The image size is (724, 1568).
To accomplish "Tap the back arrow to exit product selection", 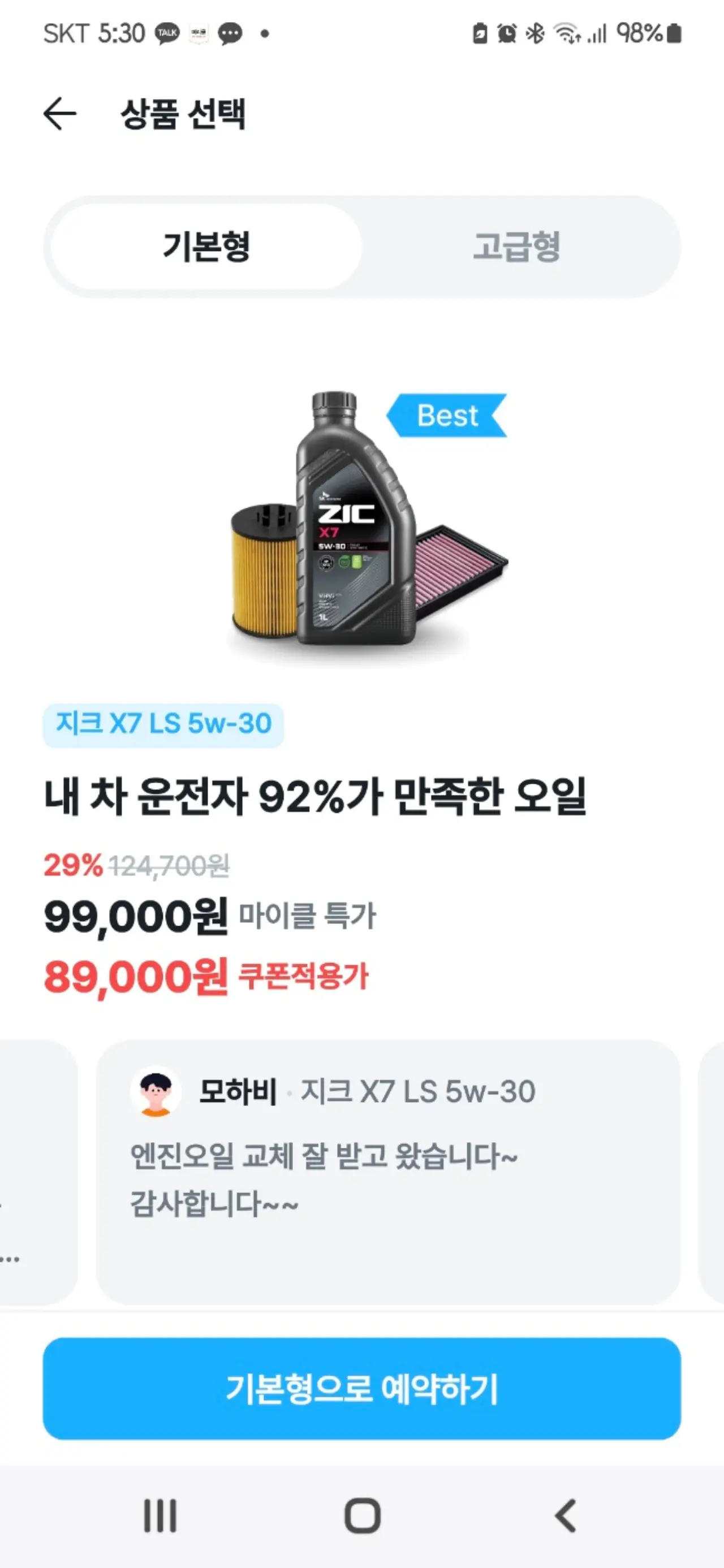I will pyautogui.click(x=62, y=114).
